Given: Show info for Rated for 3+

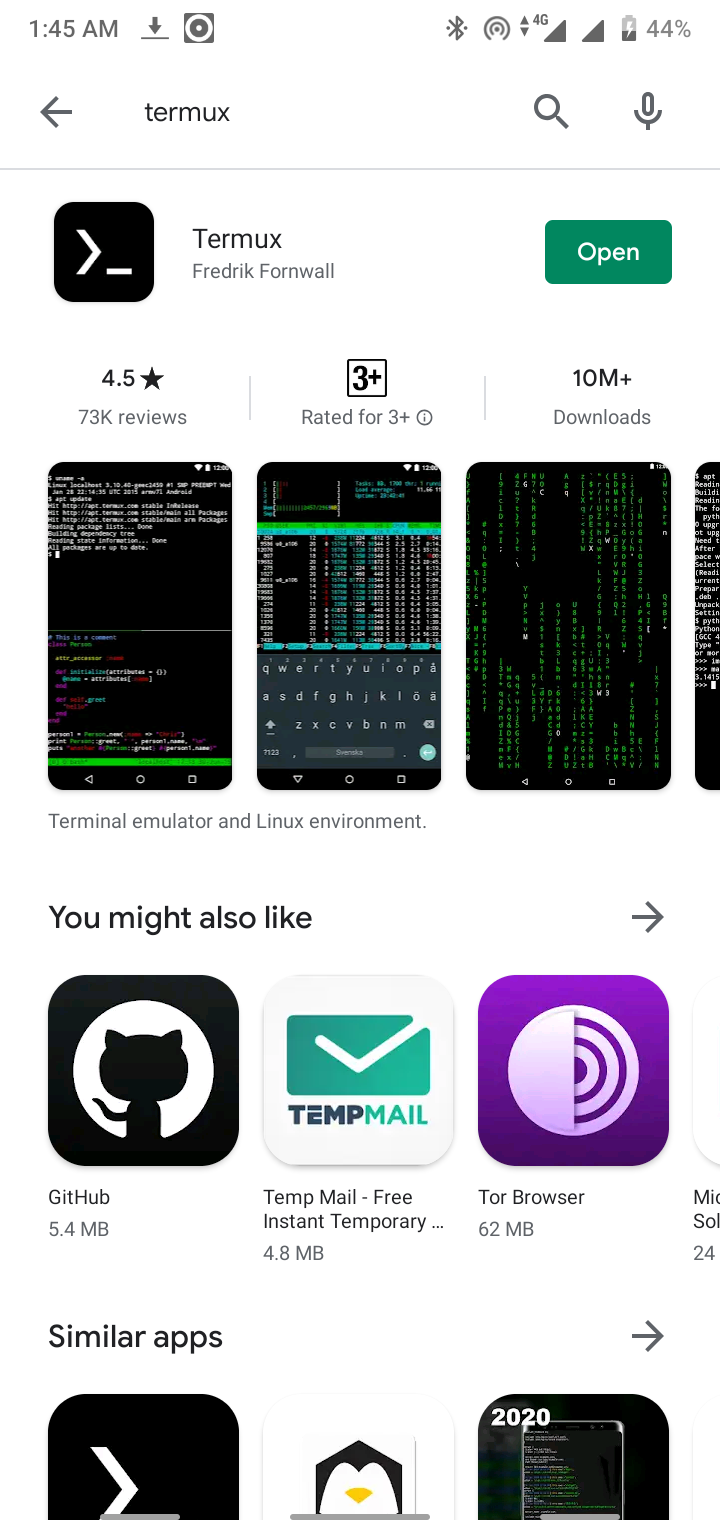Looking at the screenshot, I should pyautogui.click(x=424, y=418).
